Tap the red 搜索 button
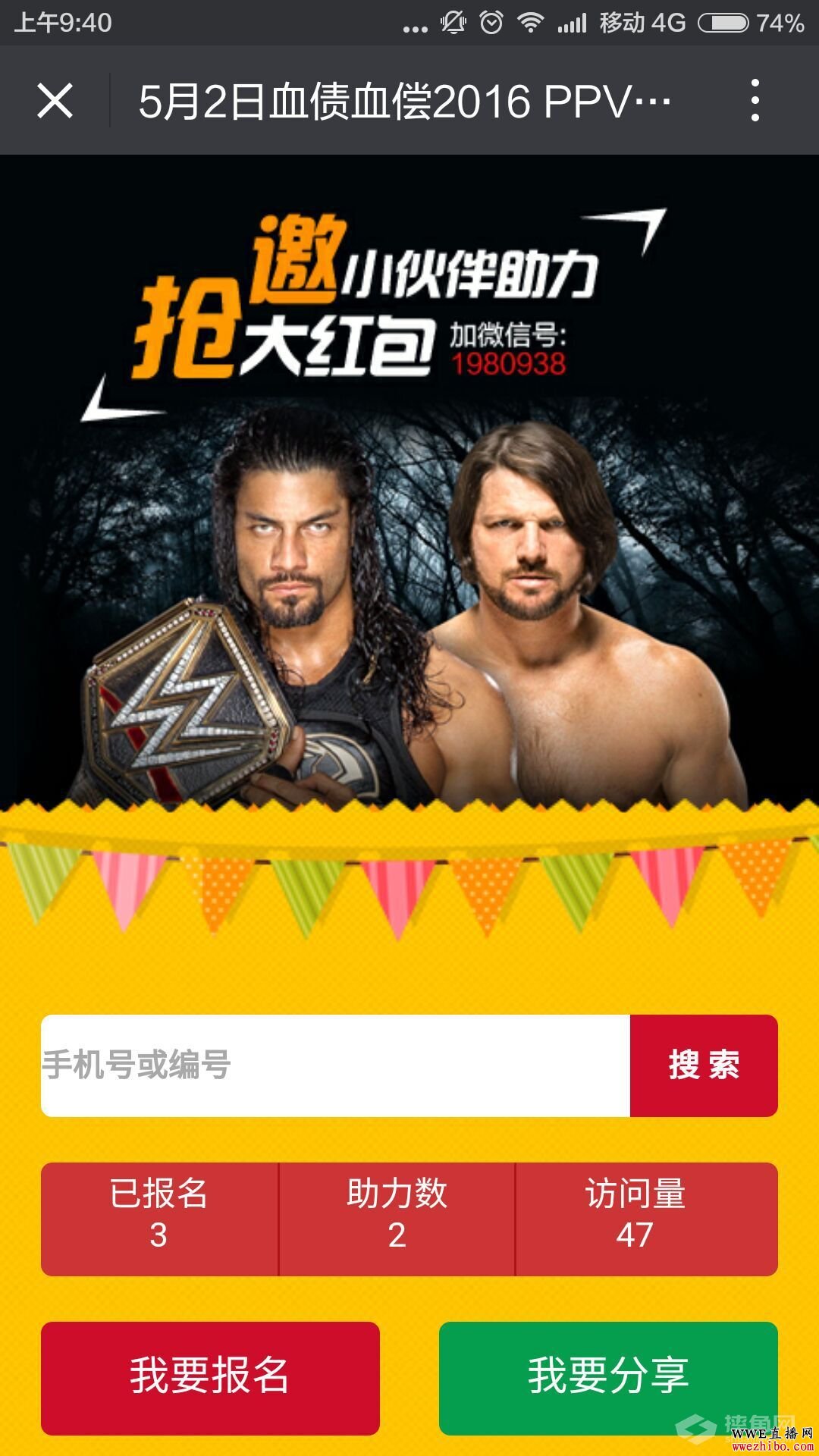 703,1065
